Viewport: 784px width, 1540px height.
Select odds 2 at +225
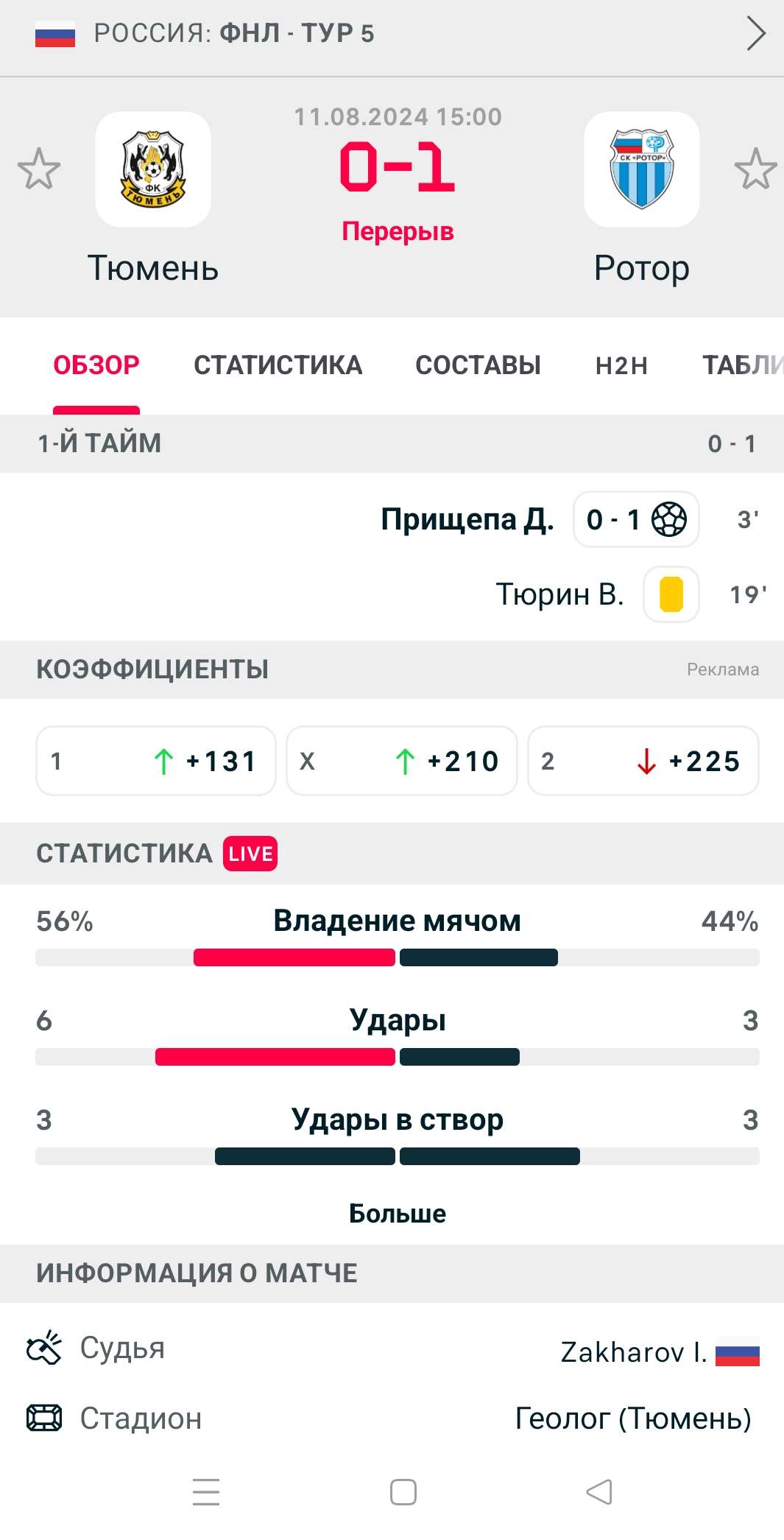(643, 761)
